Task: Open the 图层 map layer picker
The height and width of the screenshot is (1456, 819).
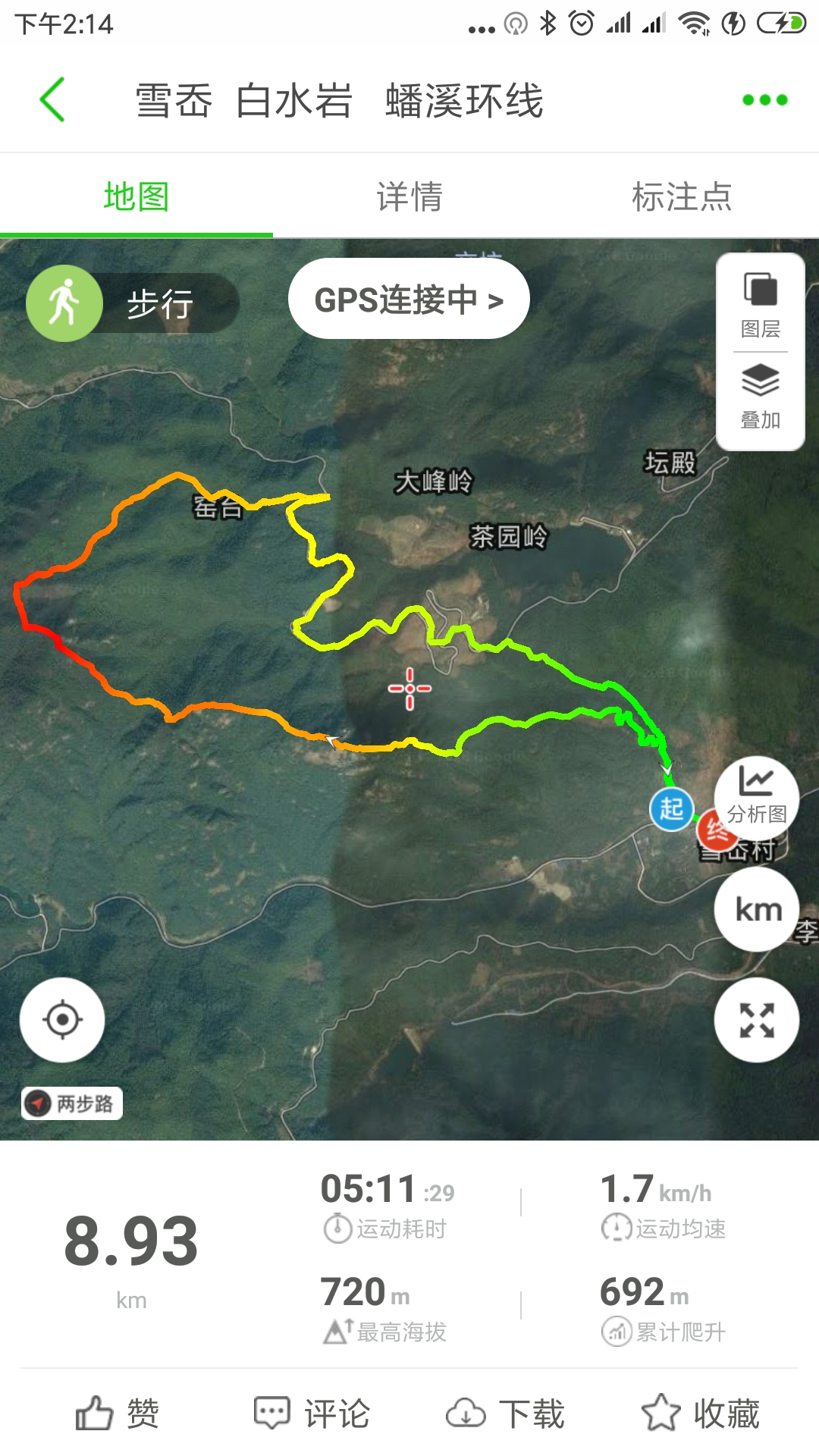Action: click(x=761, y=305)
